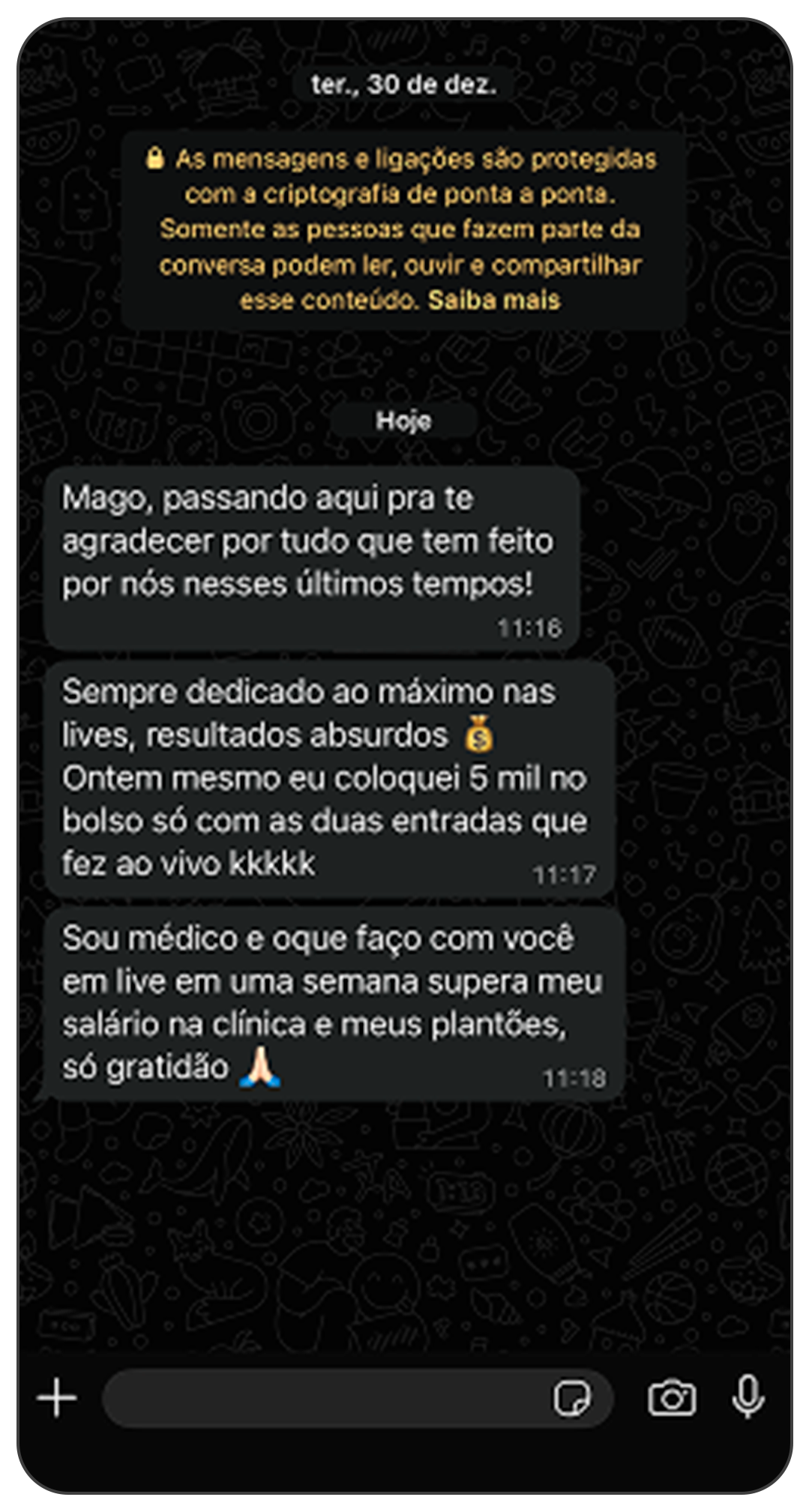Open the attachment plus menu
Viewport: 809px width, 1512px height.
click(57, 1398)
